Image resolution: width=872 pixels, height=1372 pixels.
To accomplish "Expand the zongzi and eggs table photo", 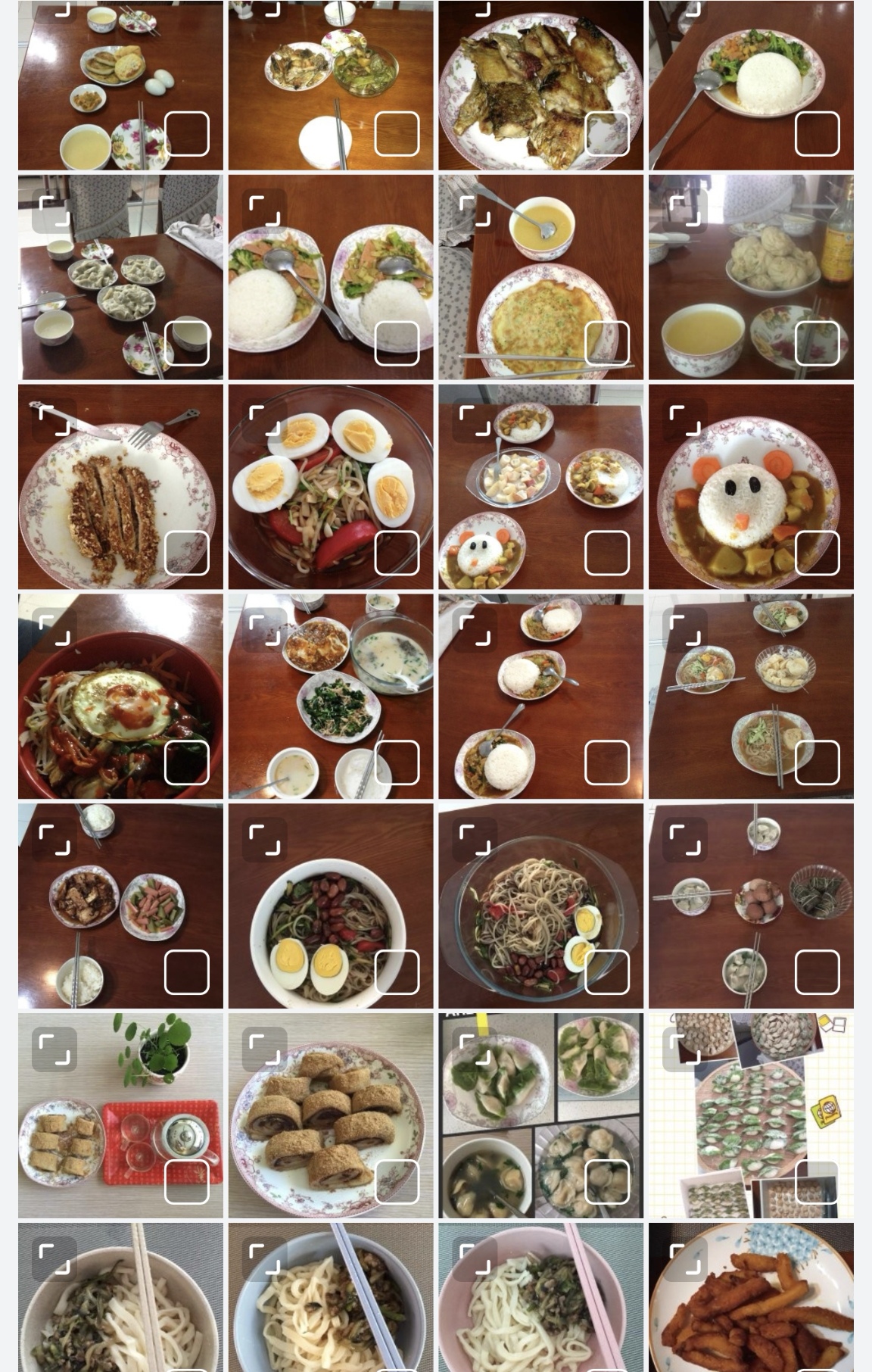I will (x=684, y=840).
